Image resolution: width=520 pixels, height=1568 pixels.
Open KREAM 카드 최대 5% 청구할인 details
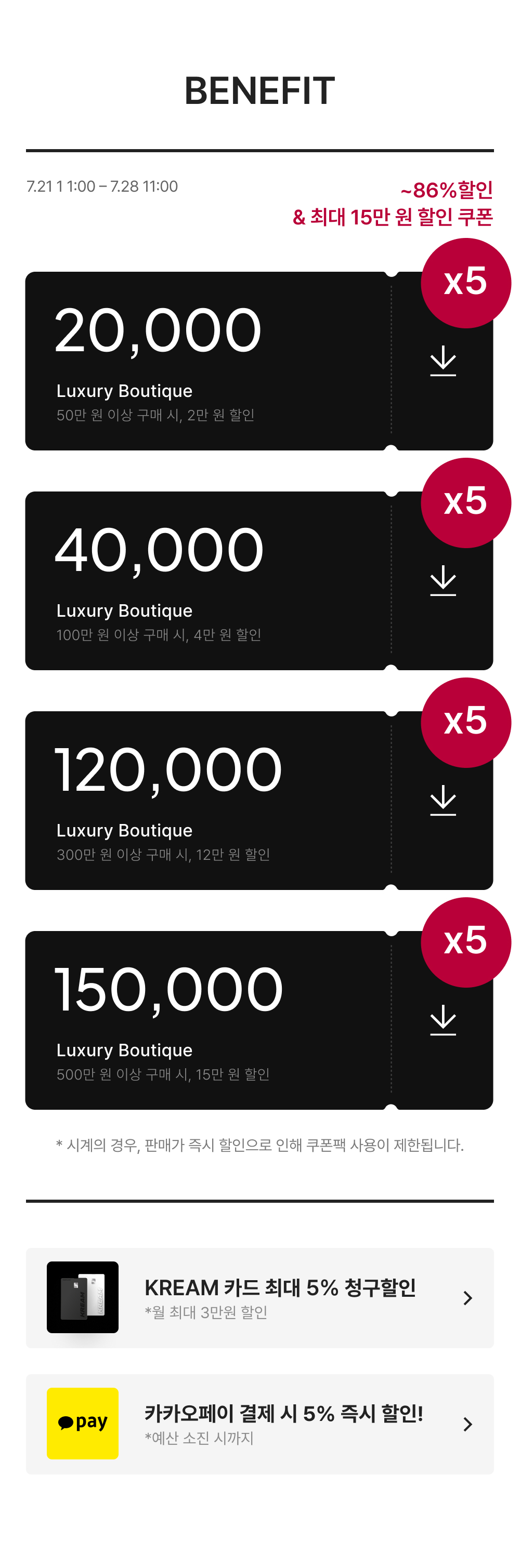pos(259,1298)
